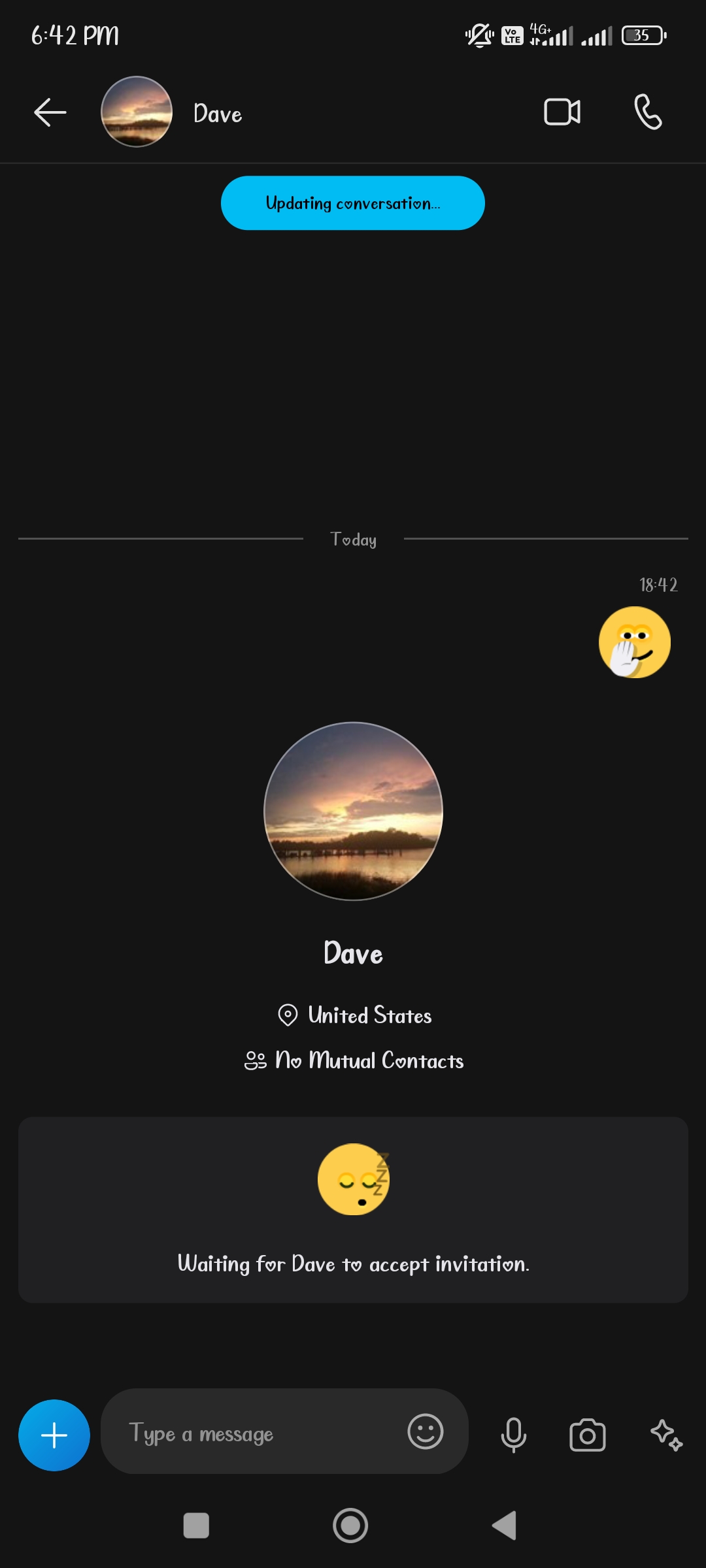Go to the home screen

(350, 1526)
